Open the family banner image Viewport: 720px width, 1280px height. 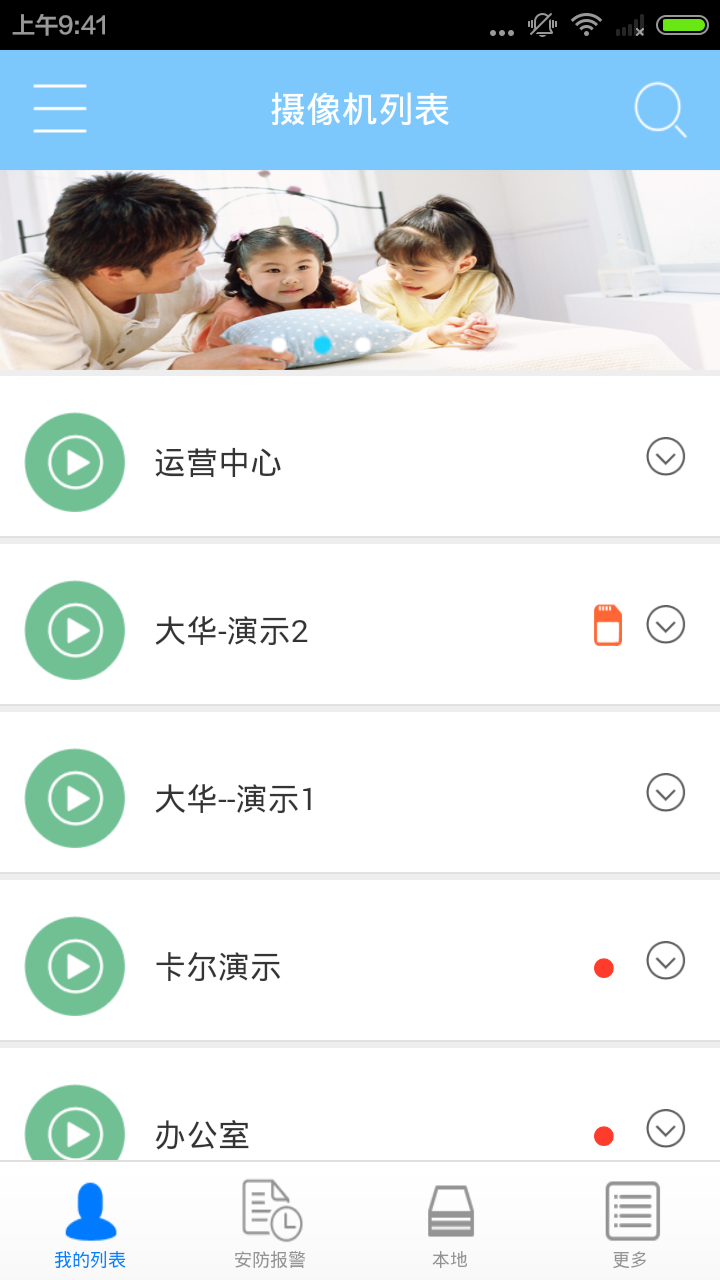pos(360,270)
